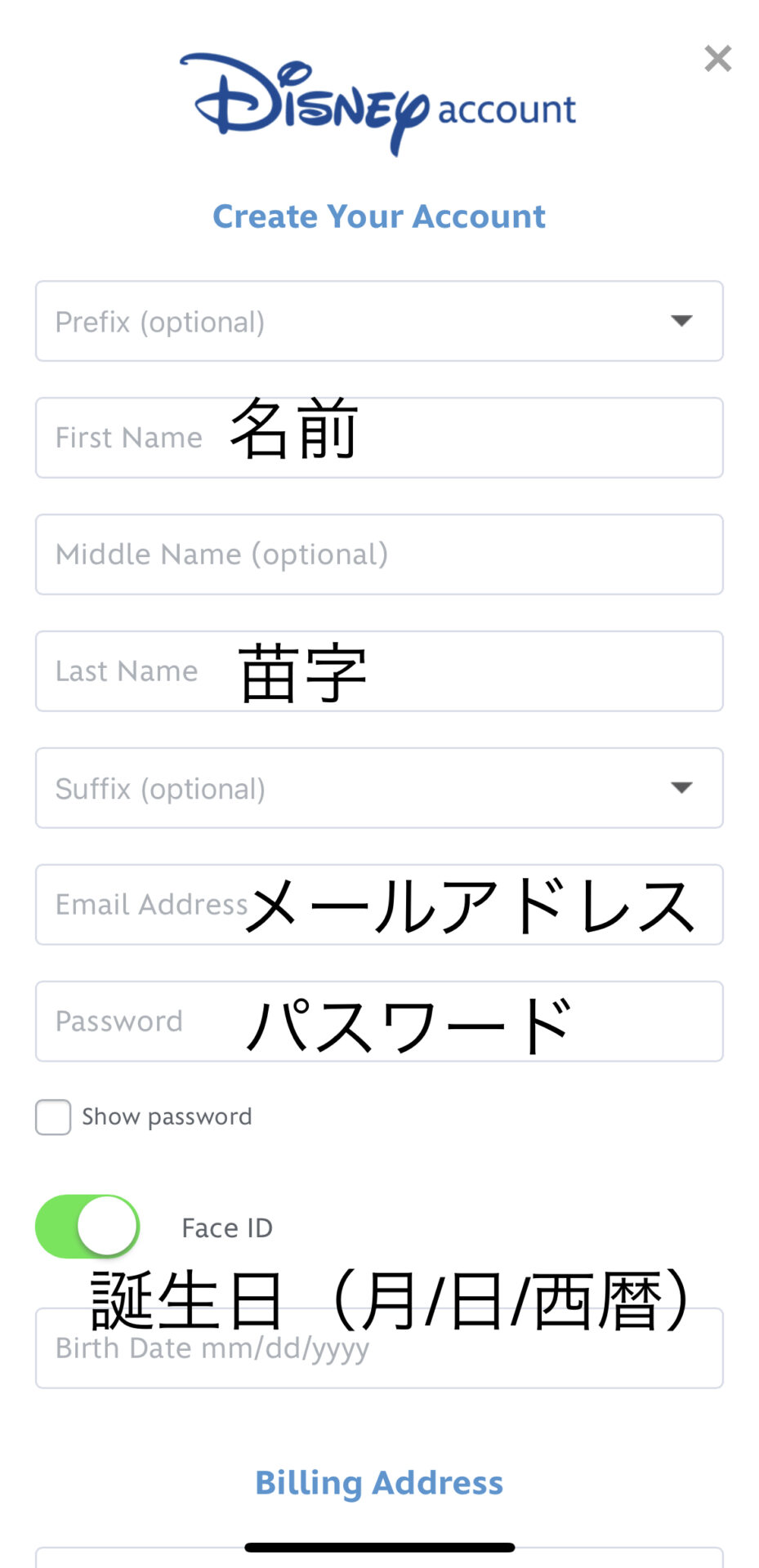
Task: Disable the Face ID switch
Action: (x=87, y=1227)
